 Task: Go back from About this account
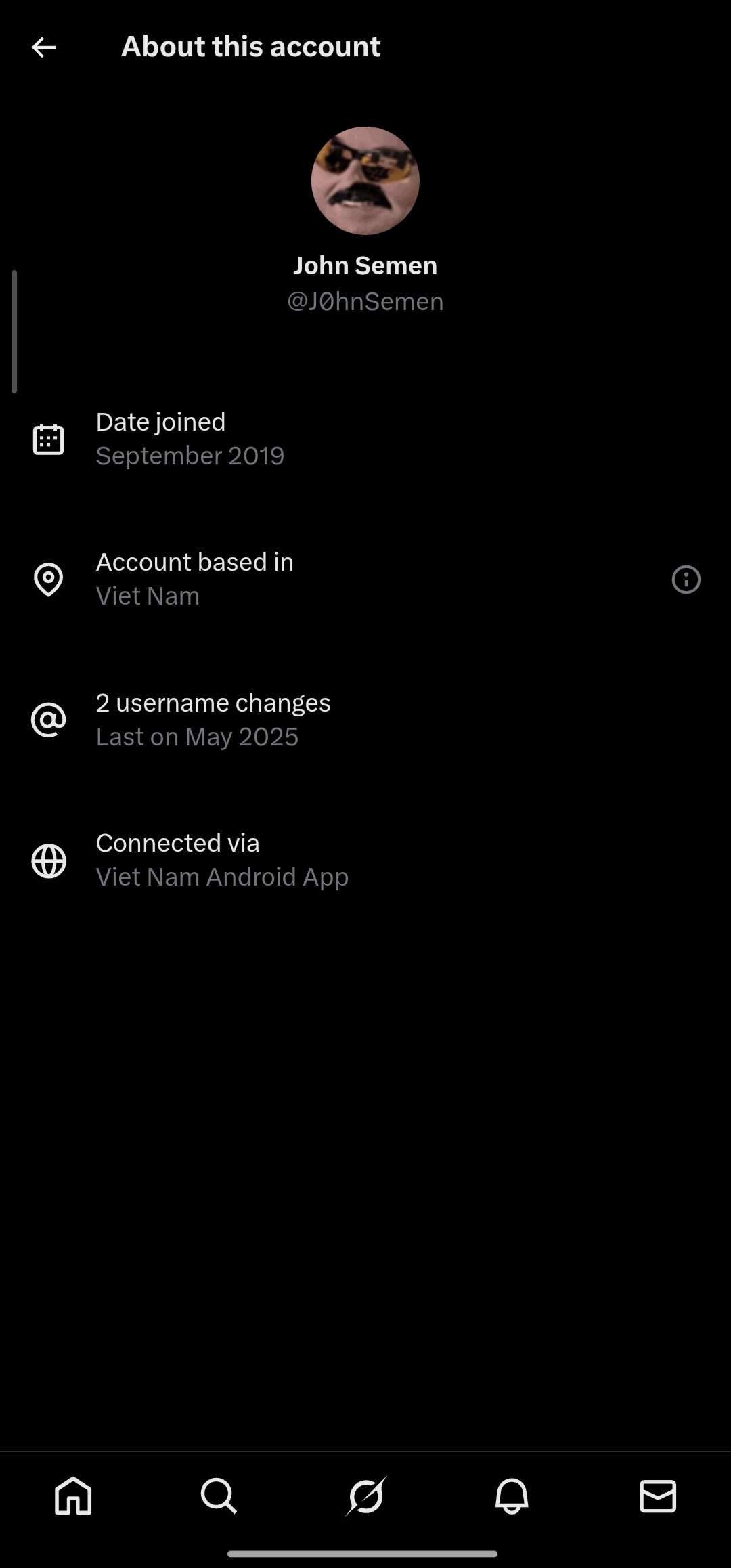(x=44, y=47)
